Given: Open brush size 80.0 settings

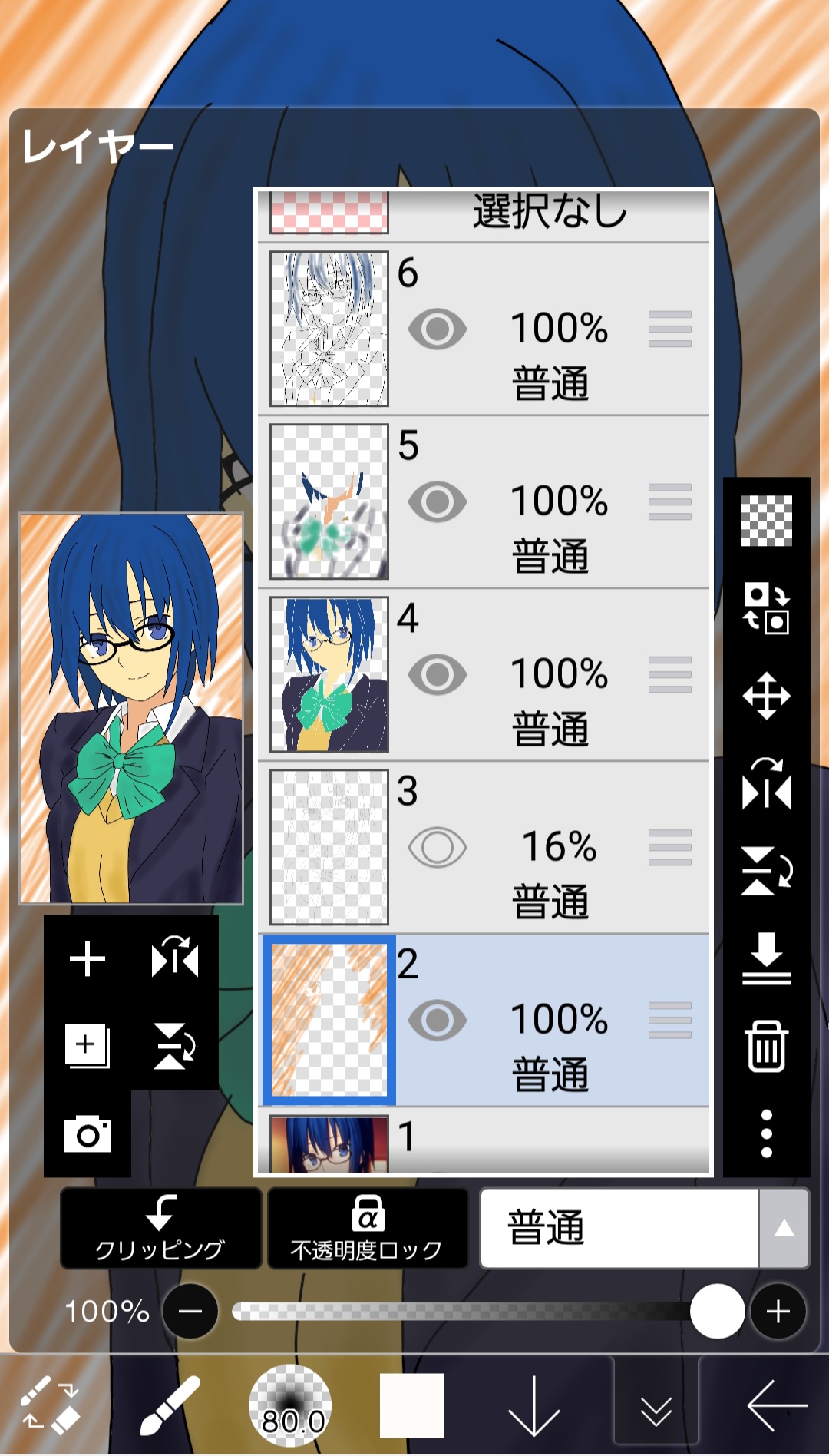Looking at the screenshot, I should pos(290,1405).
